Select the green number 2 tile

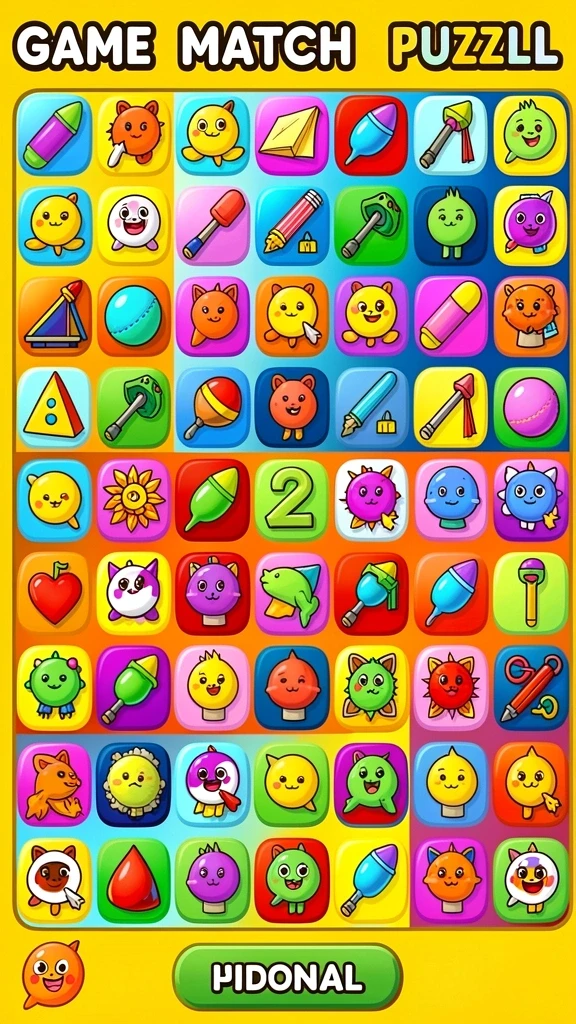pyautogui.click(x=291, y=500)
